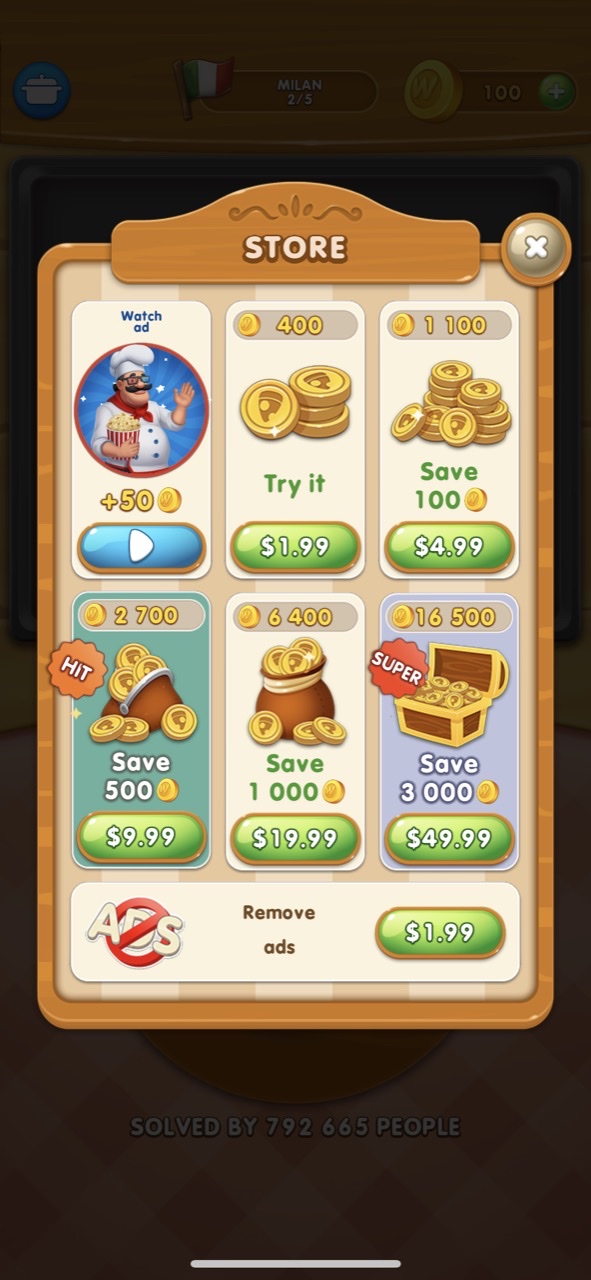Play the ad to earn 50 coins
This screenshot has height=1280, width=591.
click(141, 547)
